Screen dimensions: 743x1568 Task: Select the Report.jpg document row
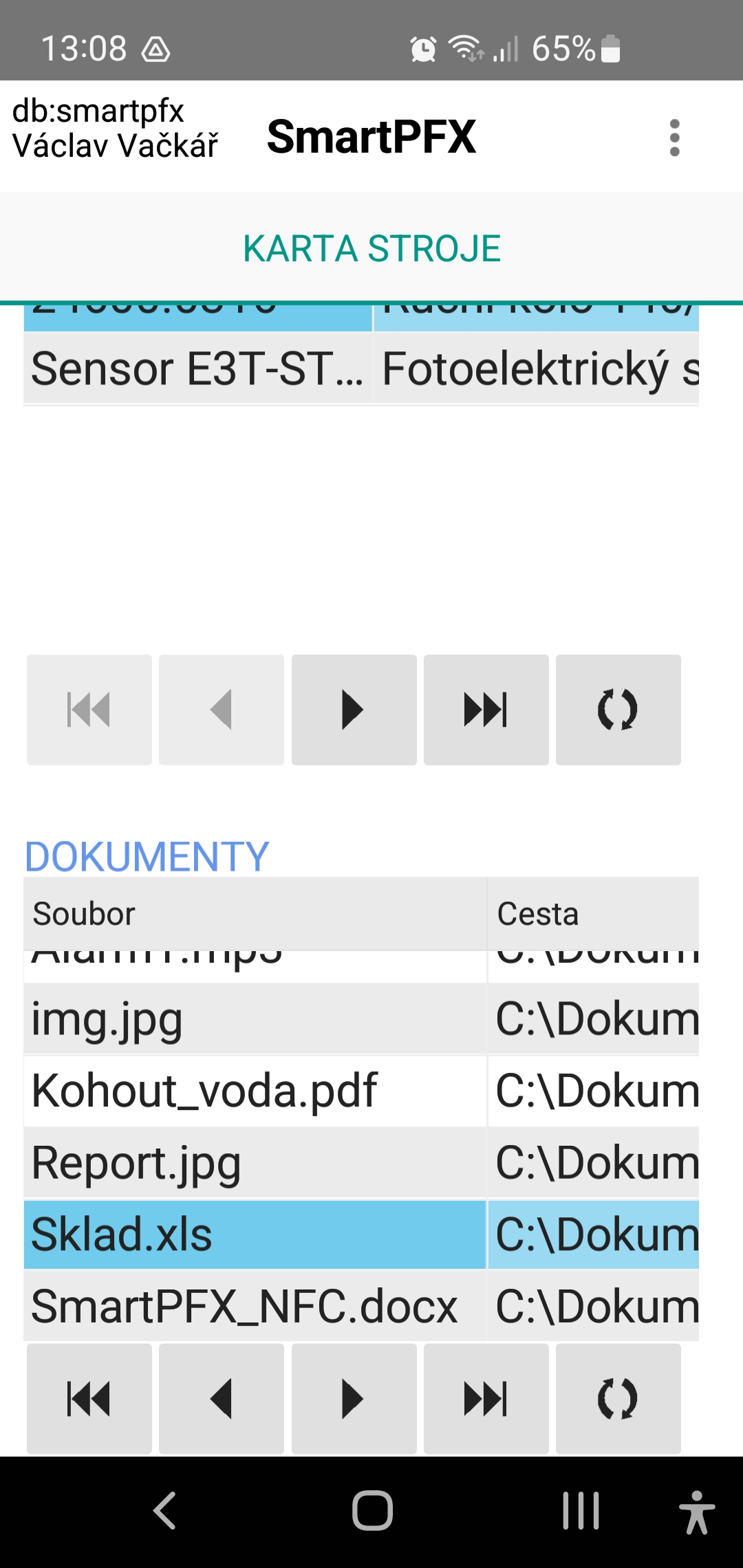[x=361, y=1164]
